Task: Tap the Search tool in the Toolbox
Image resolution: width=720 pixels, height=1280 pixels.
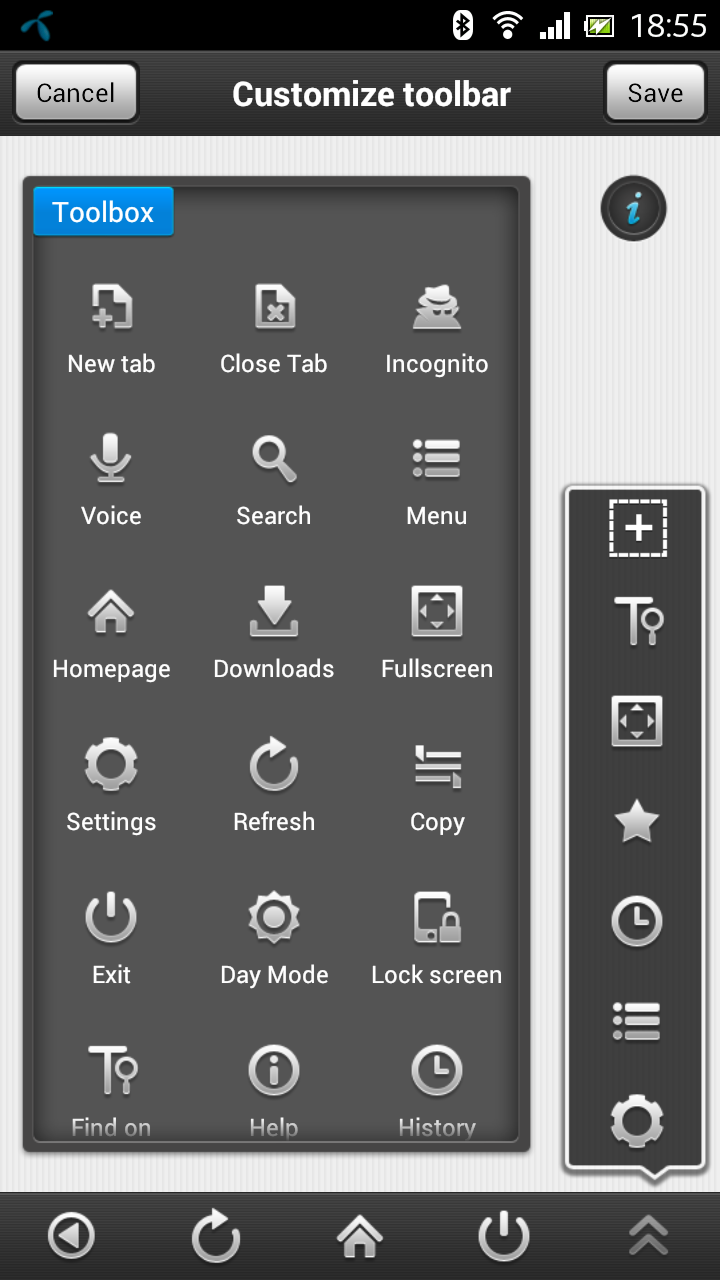Action: click(x=273, y=480)
